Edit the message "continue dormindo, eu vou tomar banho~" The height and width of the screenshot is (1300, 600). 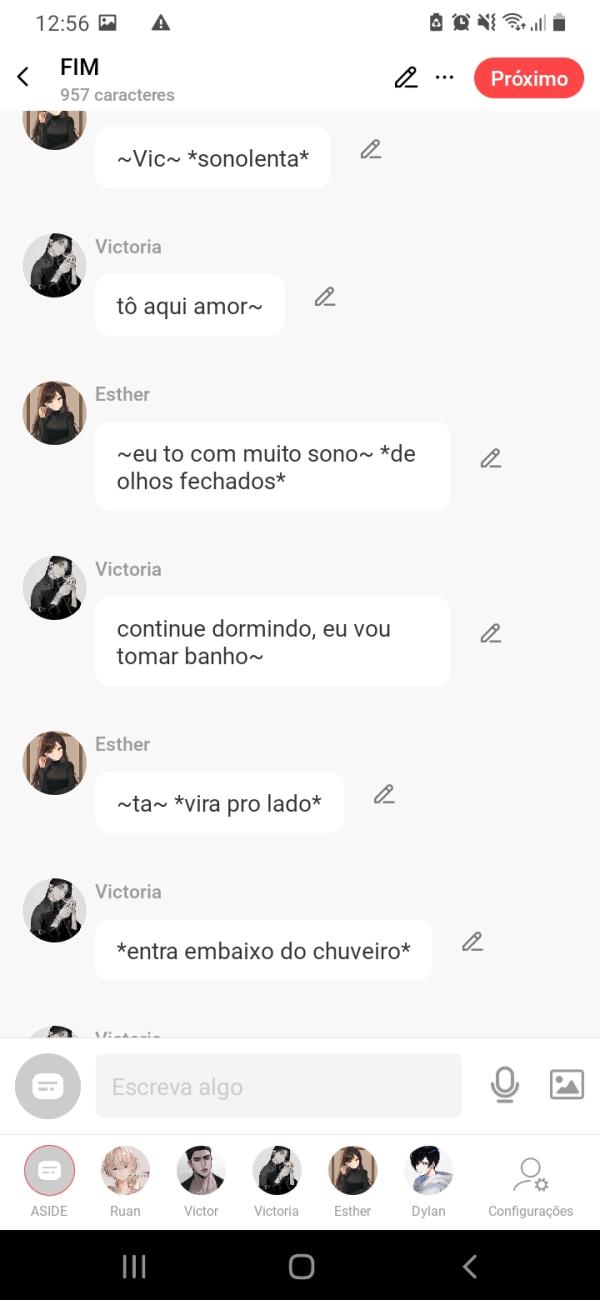coord(490,634)
